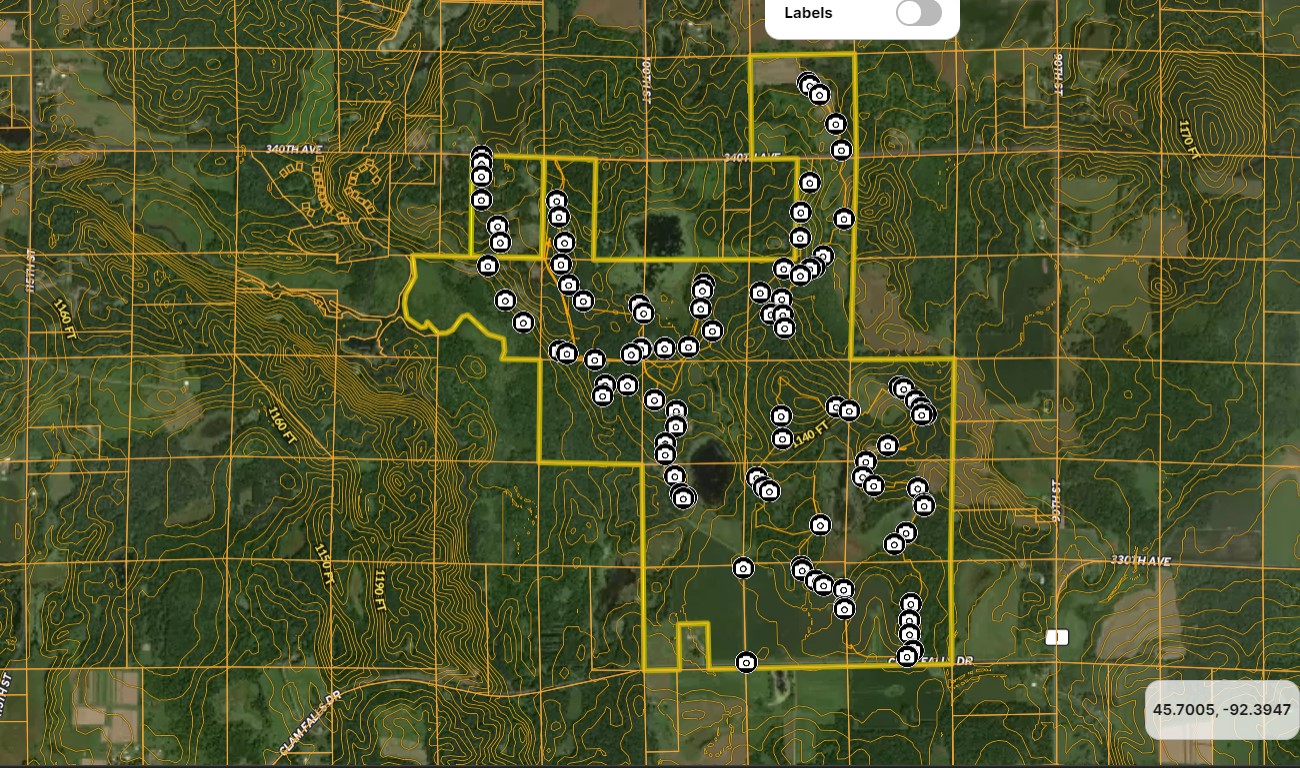Open camera marker on 340th Ave inside property
Screen dimensions: 1300x768
click(841, 150)
